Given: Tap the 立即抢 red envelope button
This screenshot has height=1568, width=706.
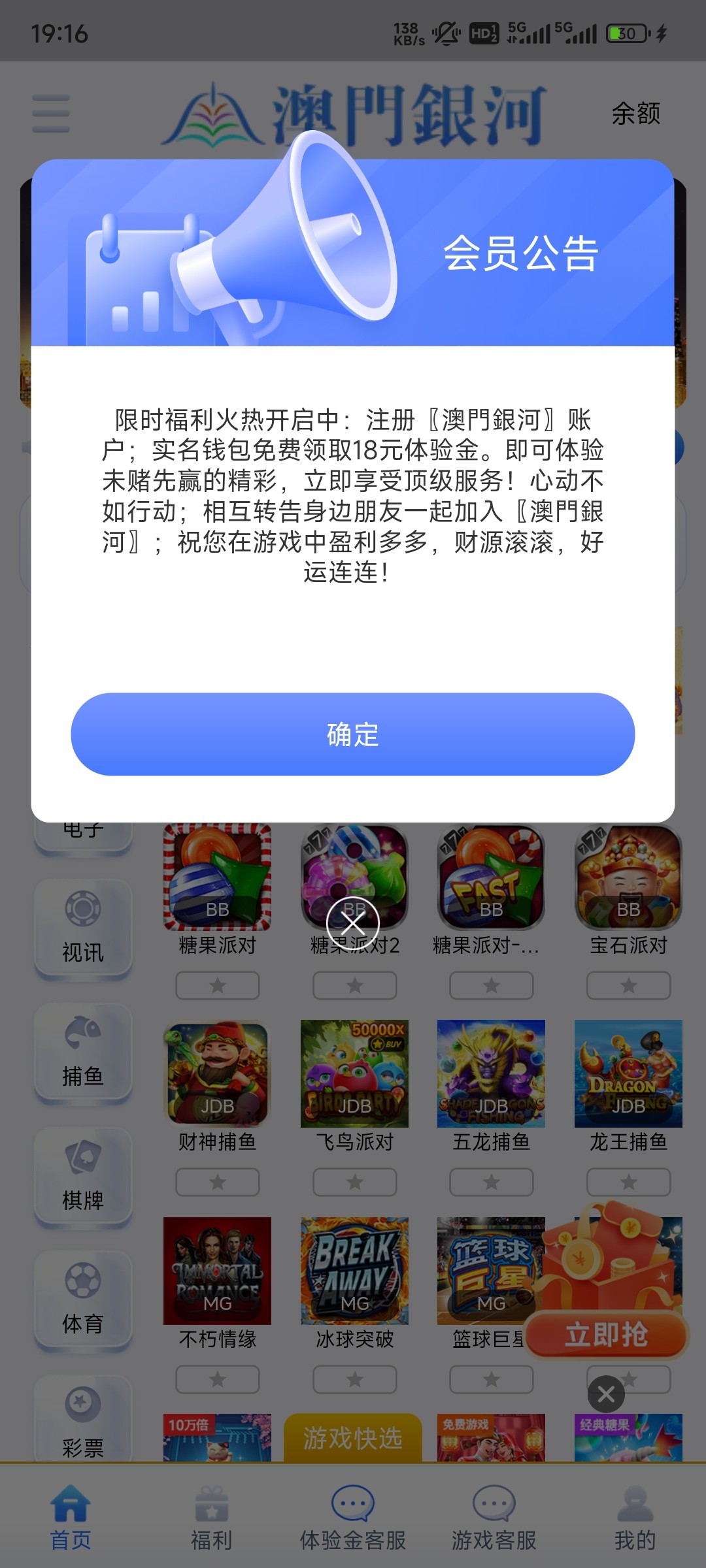Looking at the screenshot, I should [x=607, y=1335].
